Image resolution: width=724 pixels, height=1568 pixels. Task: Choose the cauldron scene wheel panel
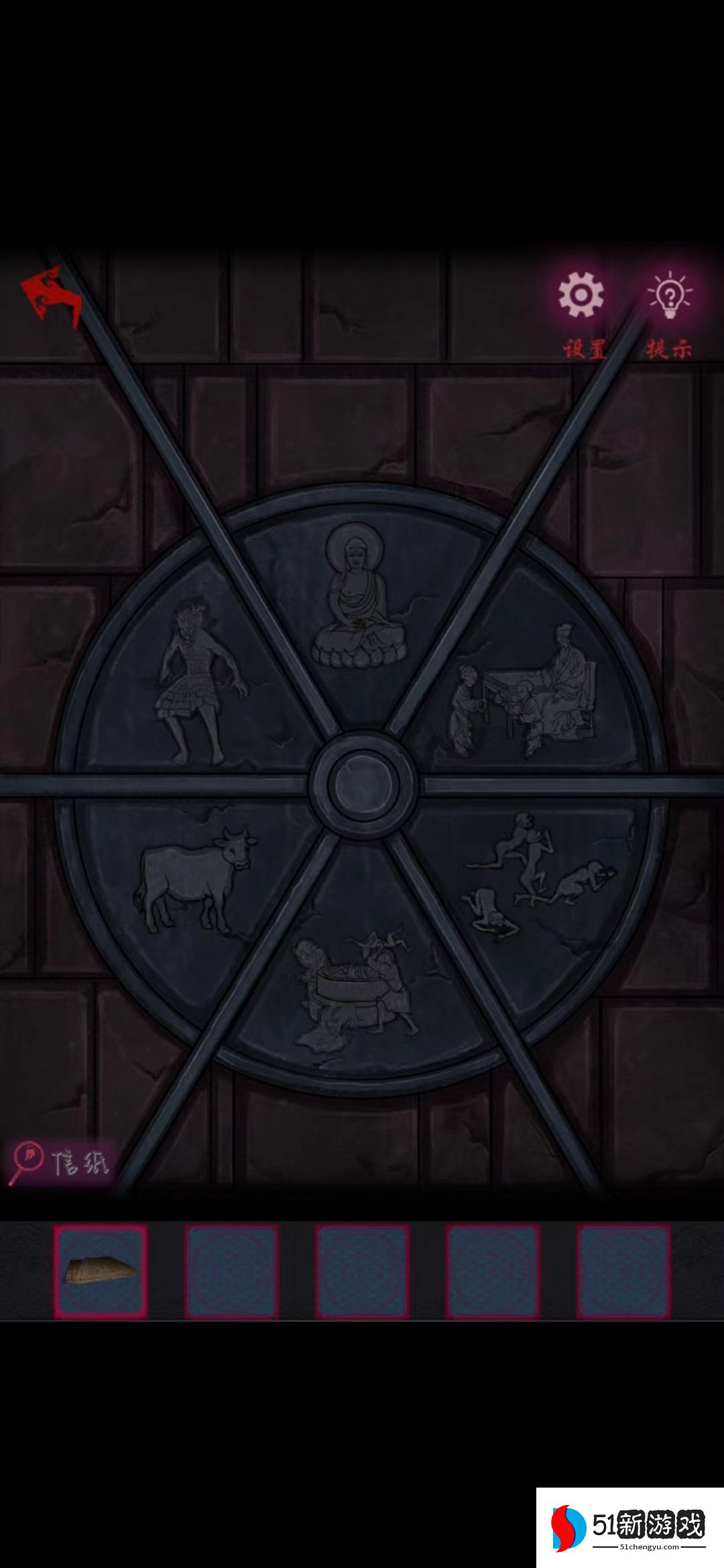pos(359,985)
